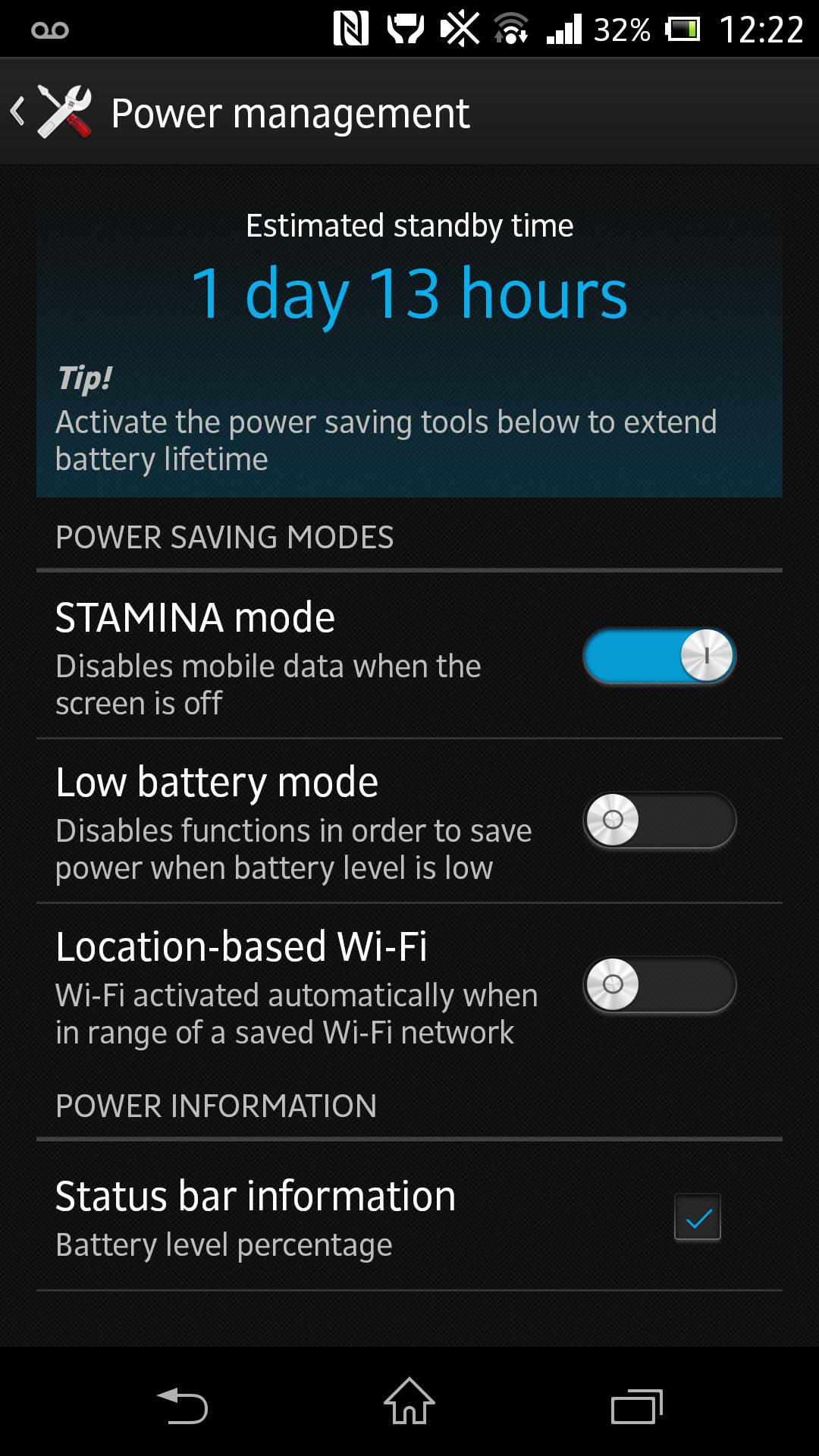Open STAMINA mode settings row
The height and width of the screenshot is (1456, 819).
[x=409, y=656]
